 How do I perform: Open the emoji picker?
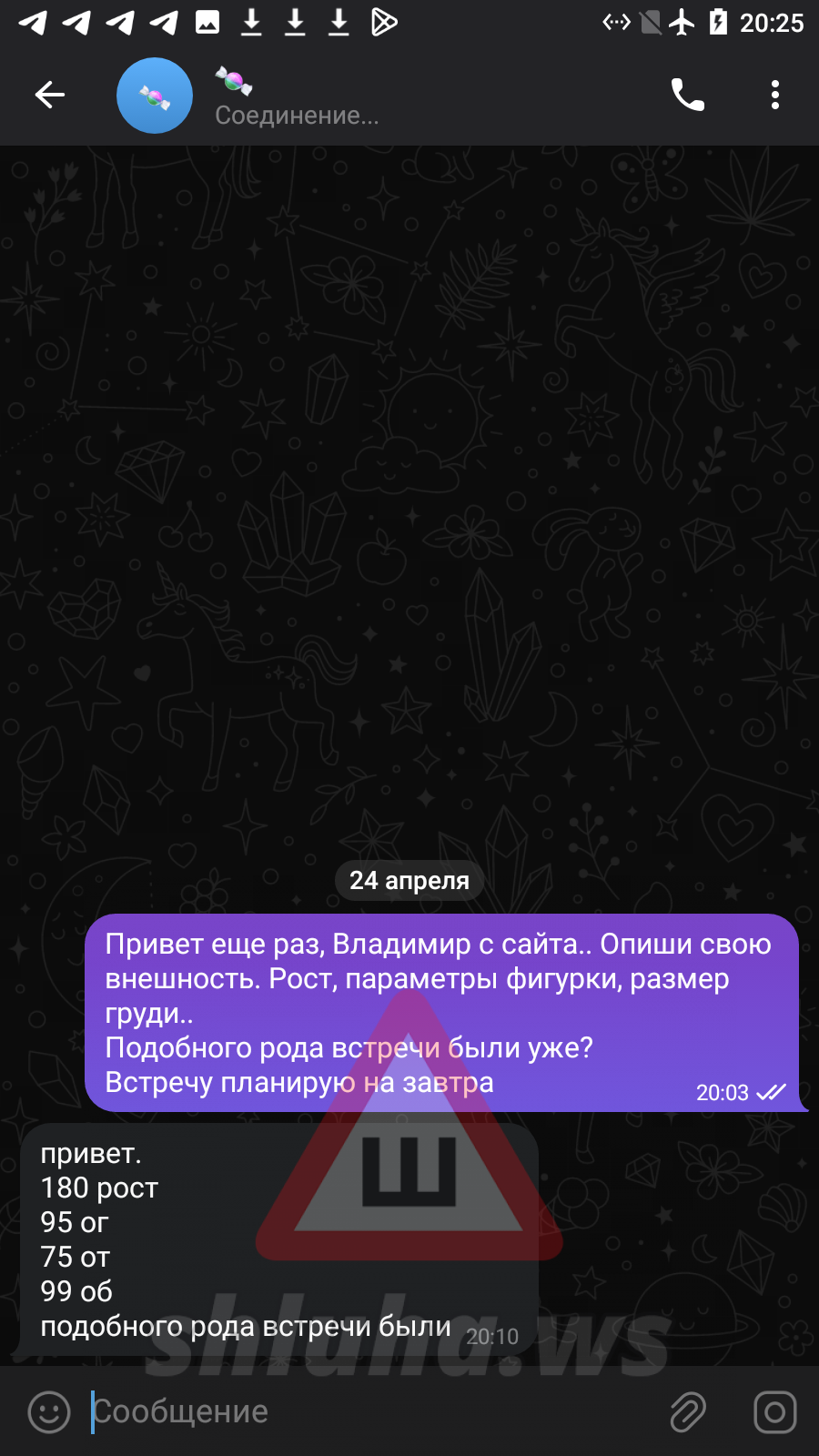[x=49, y=1412]
